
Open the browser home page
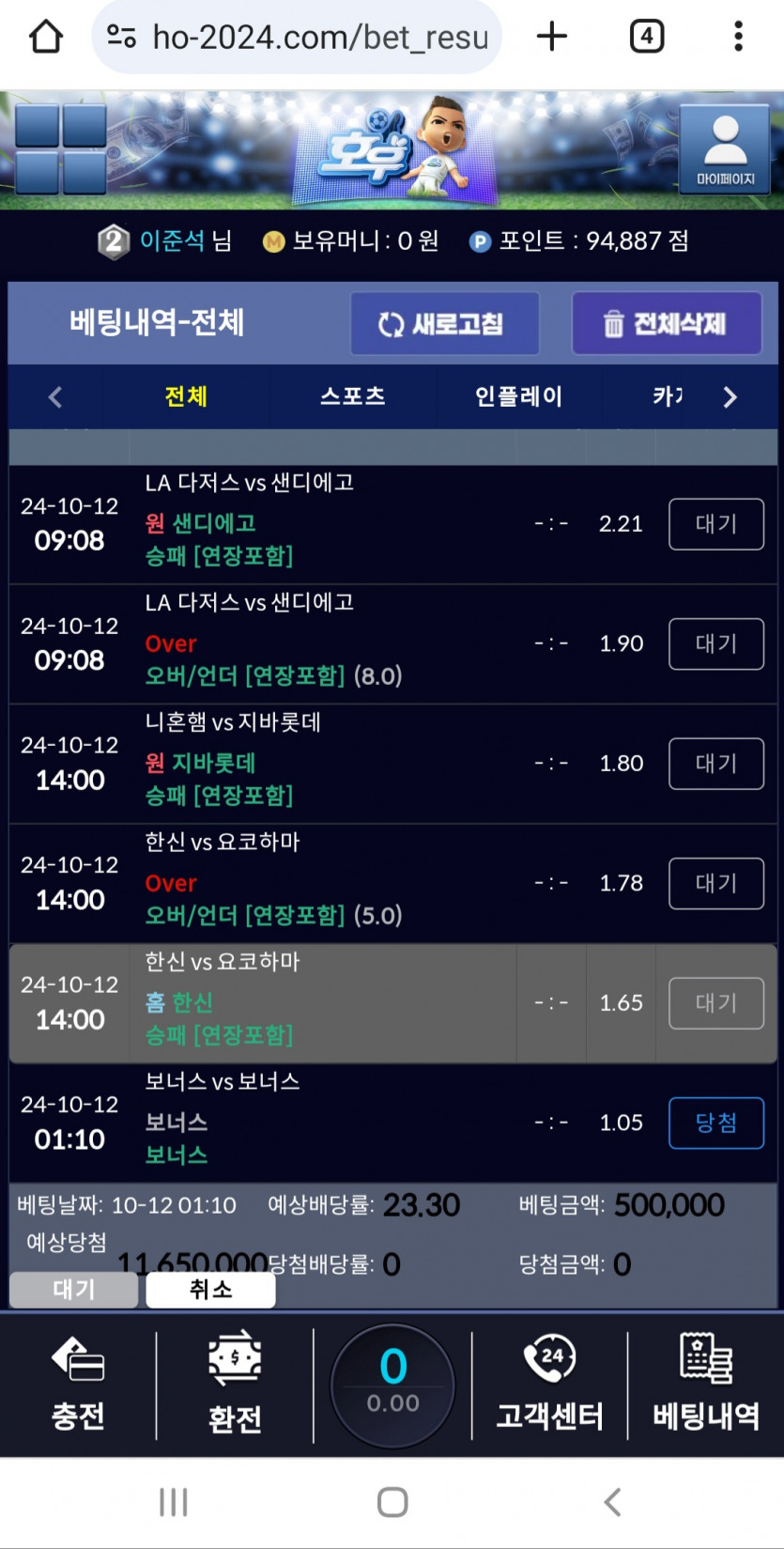click(x=46, y=37)
